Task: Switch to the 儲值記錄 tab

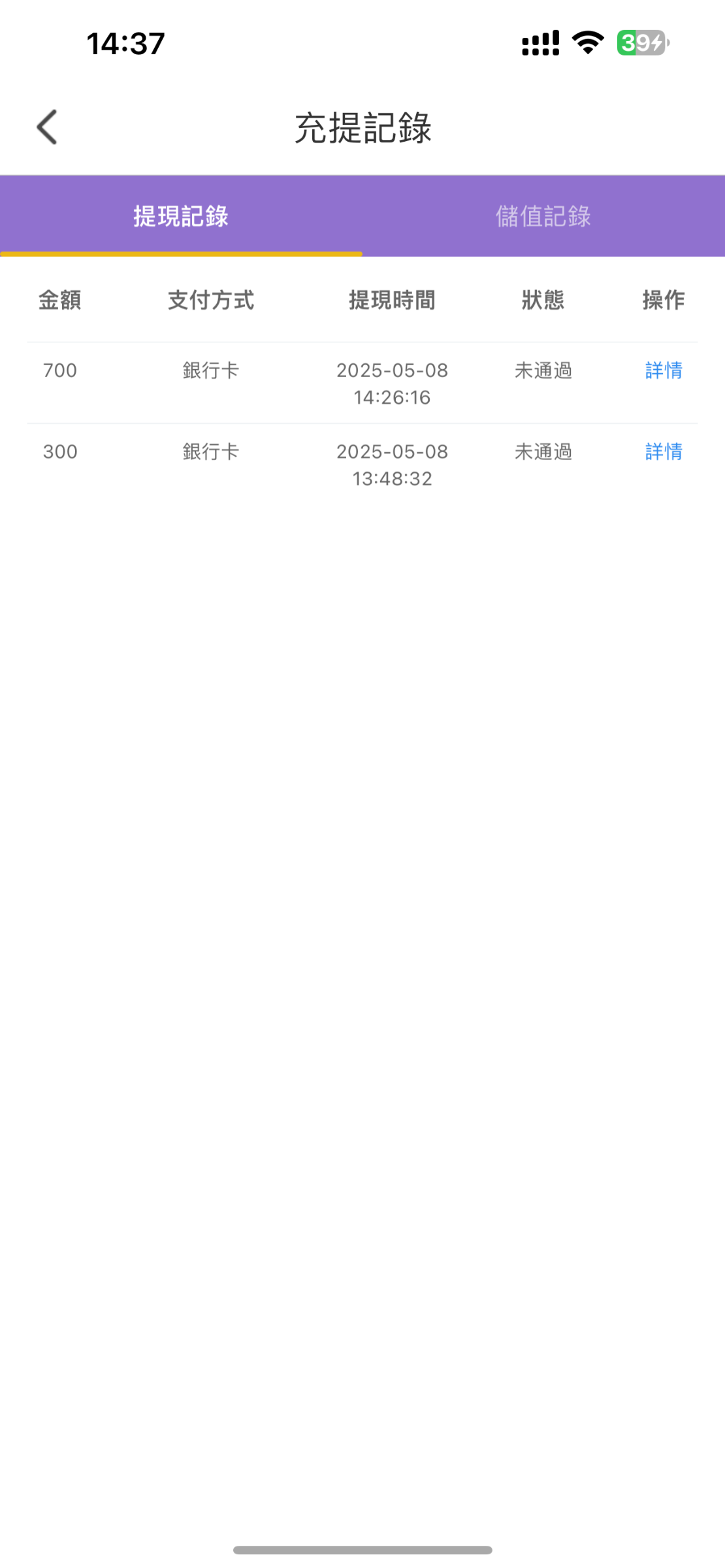Action: click(543, 216)
